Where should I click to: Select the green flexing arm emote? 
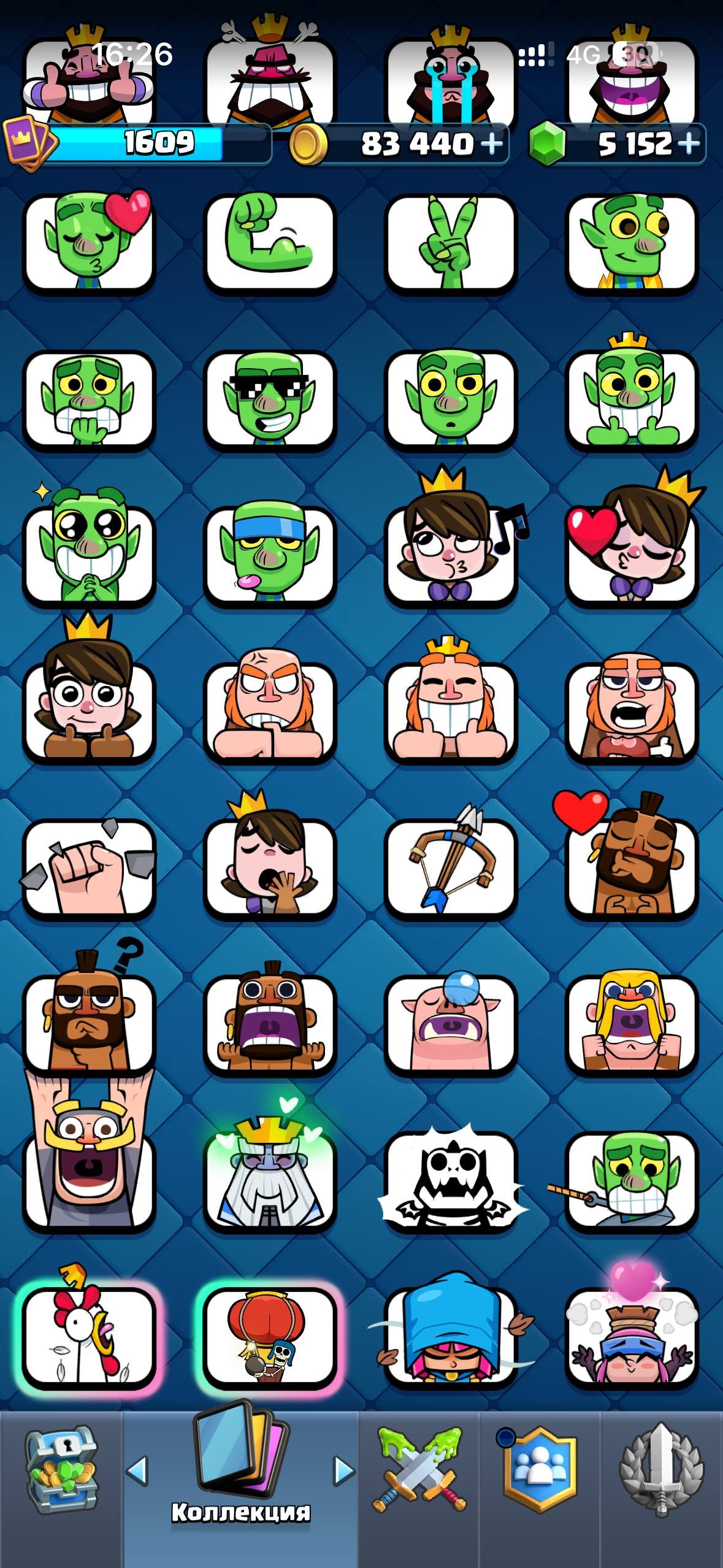pyautogui.click(x=270, y=242)
